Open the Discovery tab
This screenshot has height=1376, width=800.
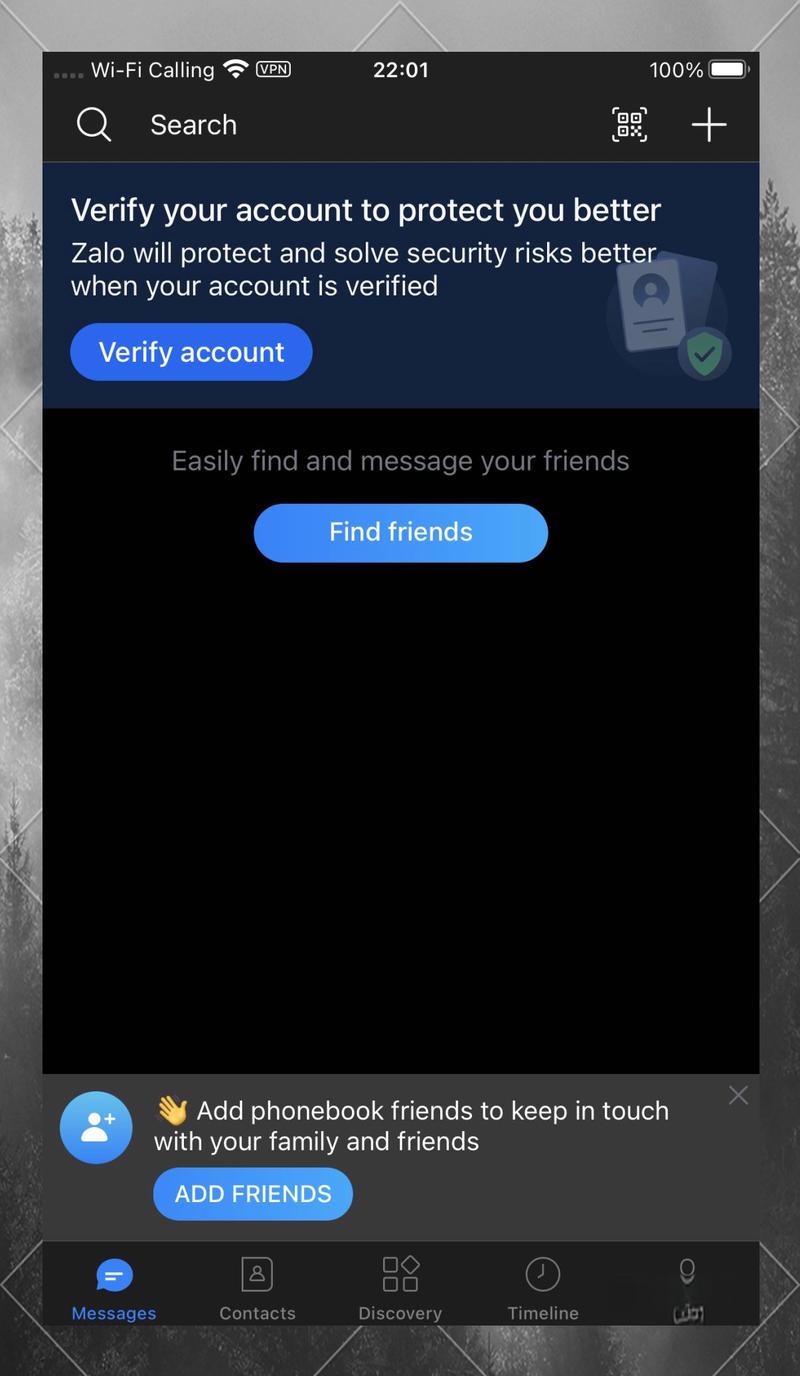[400, 1288]
